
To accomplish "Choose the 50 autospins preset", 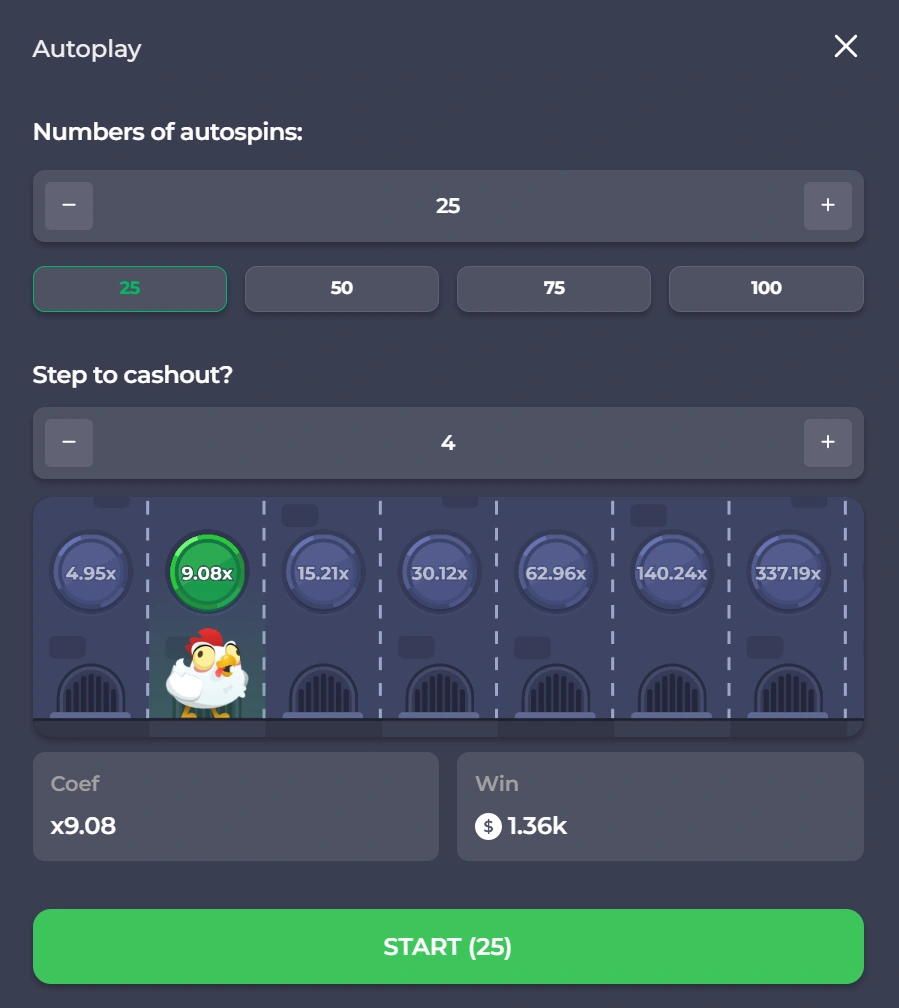I will coord(342,288).
